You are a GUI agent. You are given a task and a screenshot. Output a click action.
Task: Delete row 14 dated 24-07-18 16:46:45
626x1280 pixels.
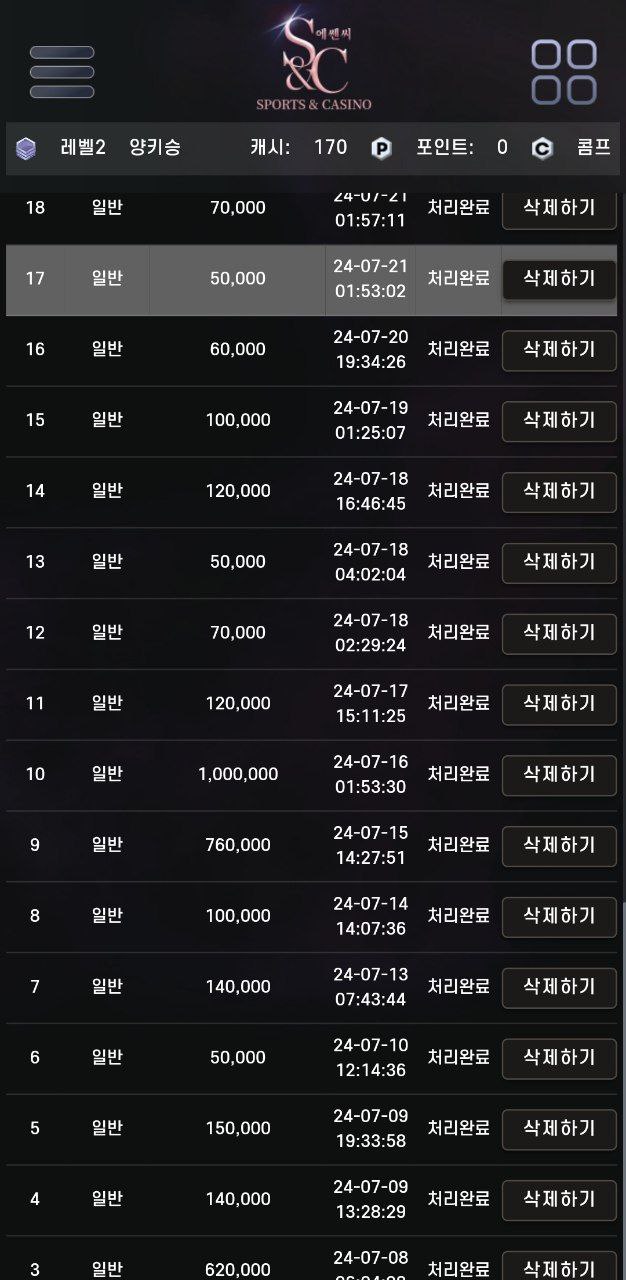[559, 492]
